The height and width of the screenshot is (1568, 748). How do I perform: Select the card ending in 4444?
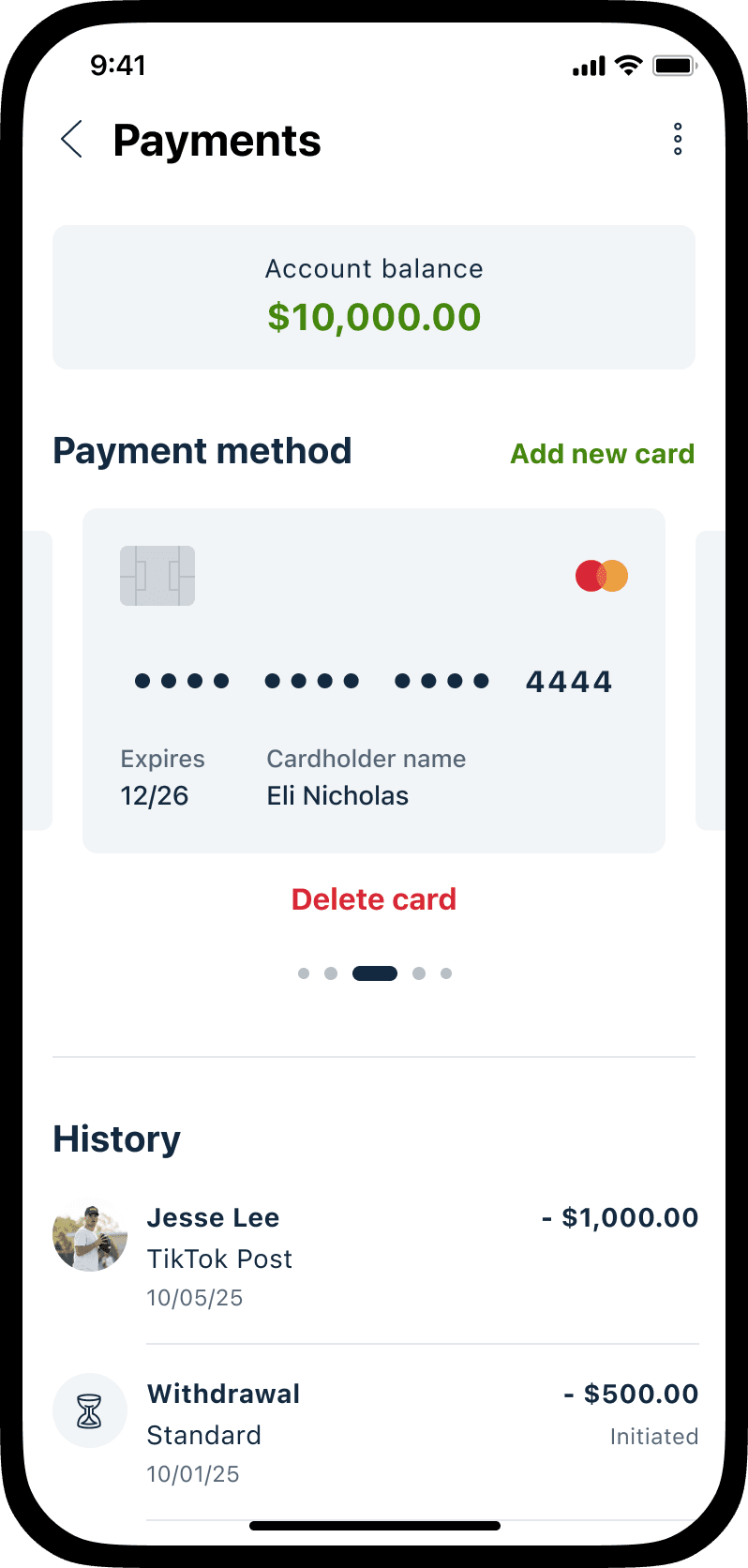(373, 680)
